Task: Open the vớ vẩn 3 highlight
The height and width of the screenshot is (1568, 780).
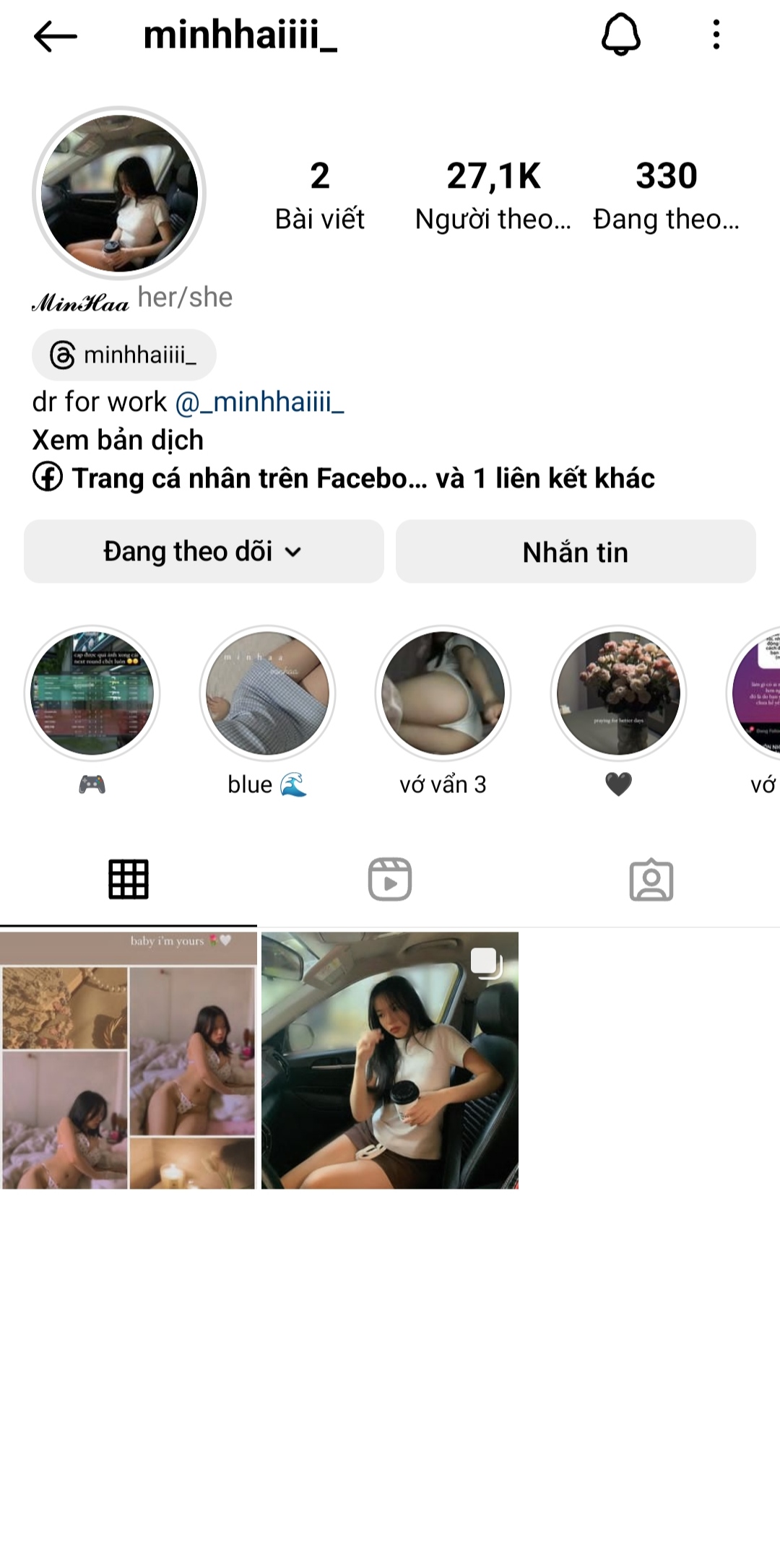Action: click(x=443, y=693)
